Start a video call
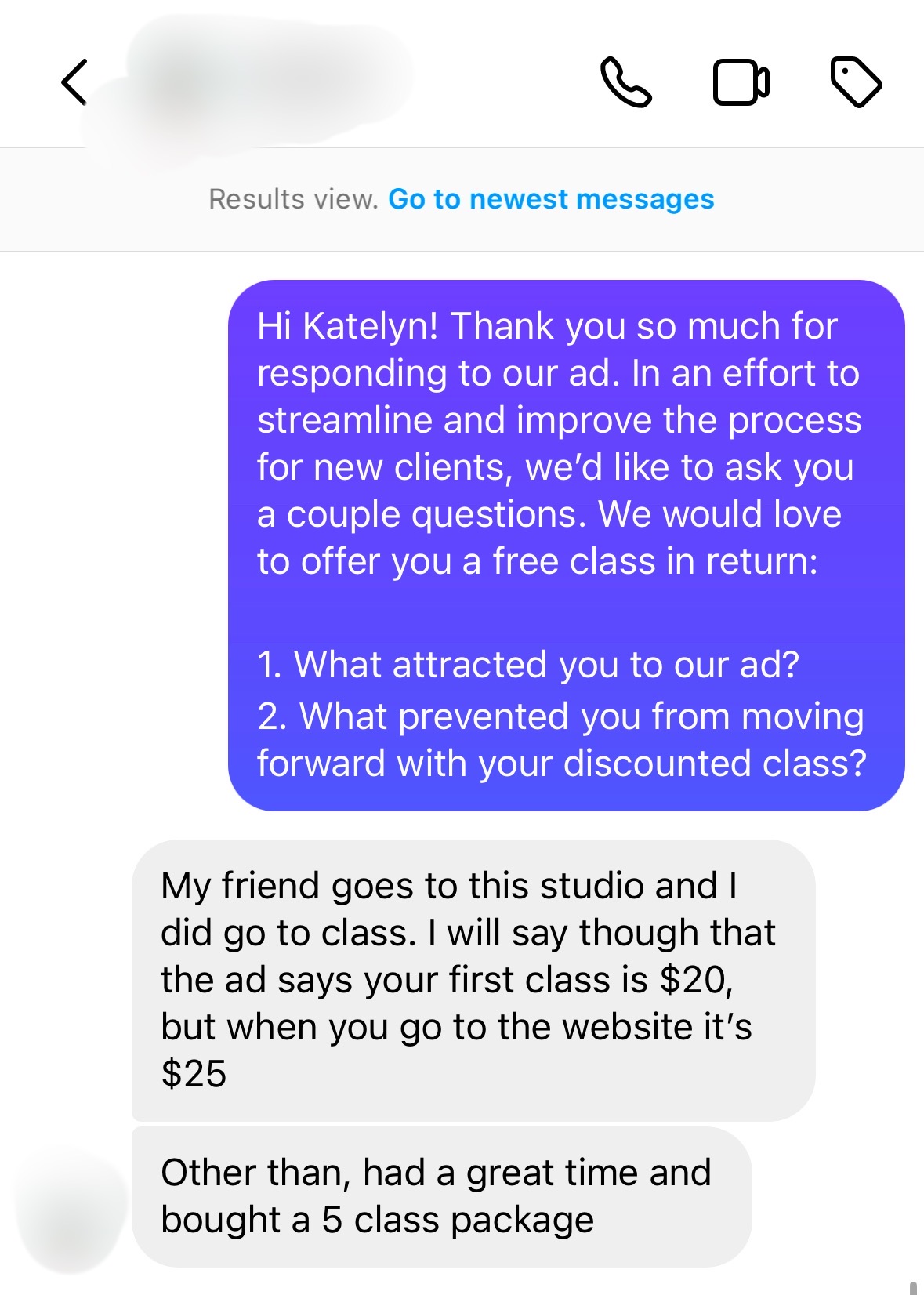The height and width of the screenshot is (1295, 924). coord(741,82)
